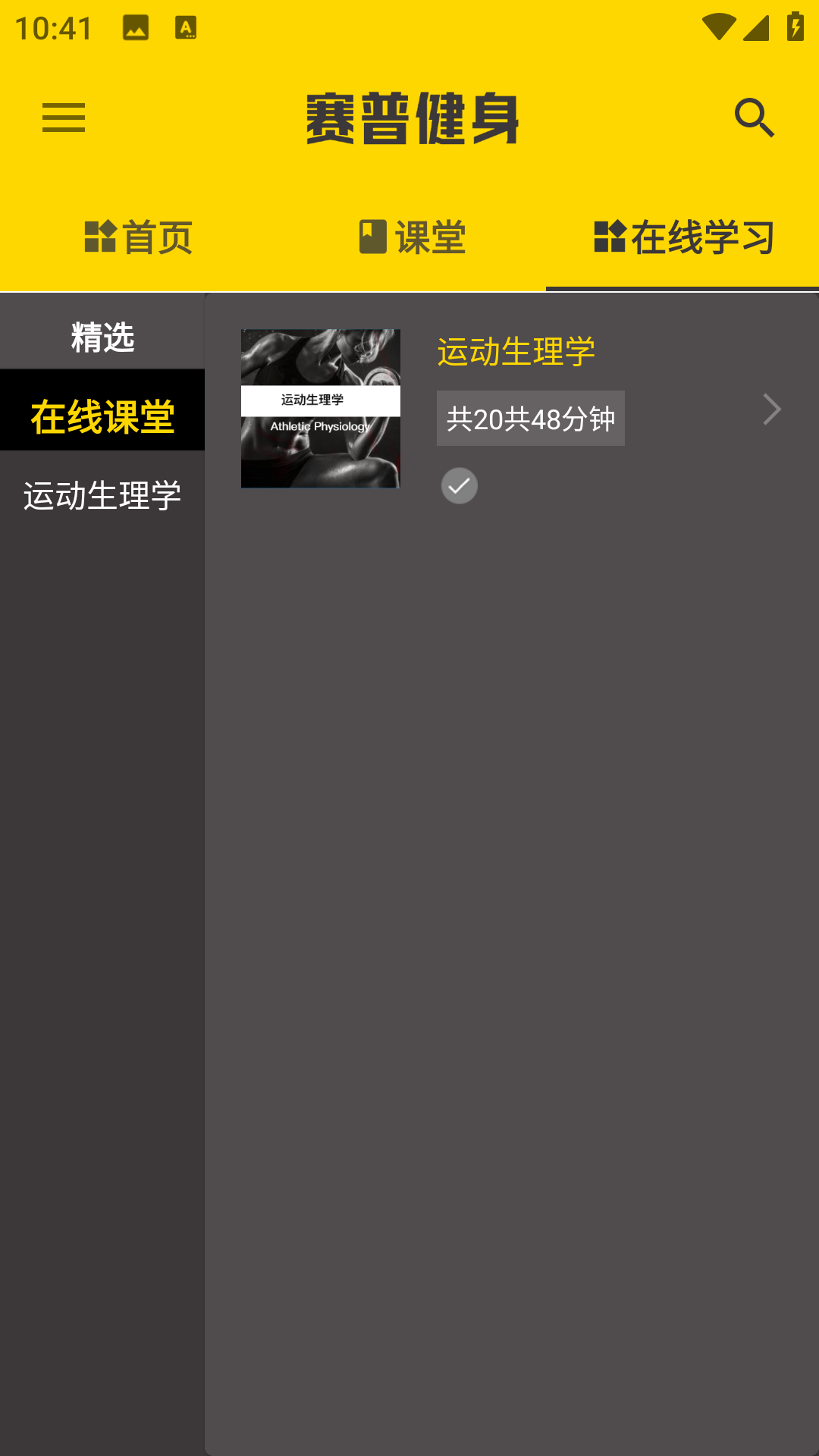Open the hamburger menu drawer

coord(64,118)
